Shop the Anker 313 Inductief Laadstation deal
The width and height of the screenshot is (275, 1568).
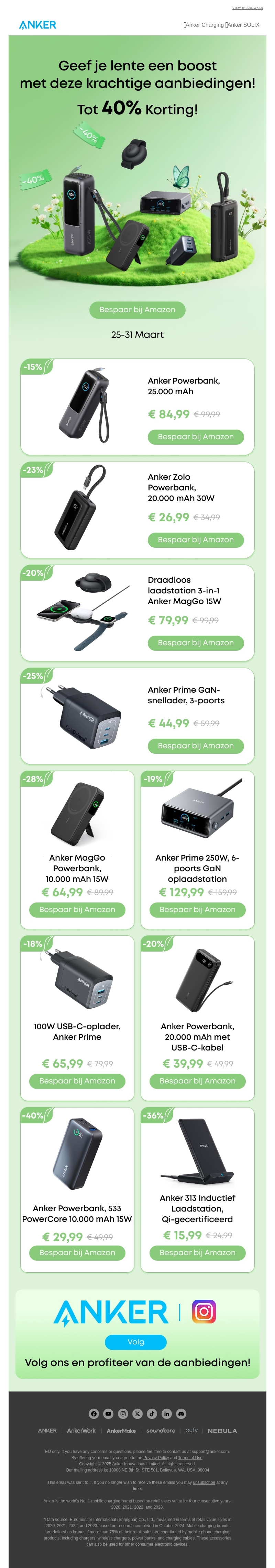197,1252
